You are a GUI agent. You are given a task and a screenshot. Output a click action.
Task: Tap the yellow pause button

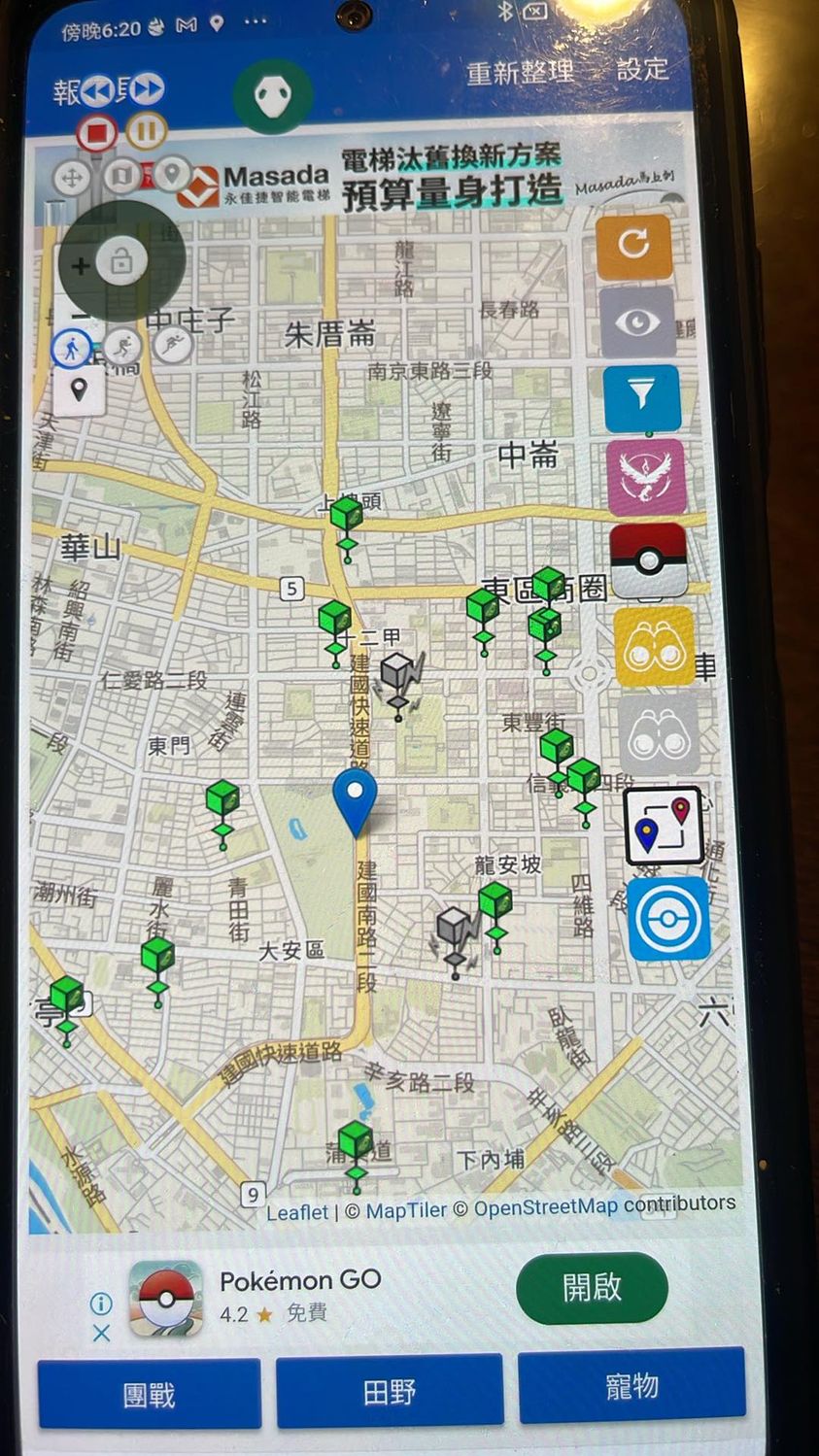point(147,130)
